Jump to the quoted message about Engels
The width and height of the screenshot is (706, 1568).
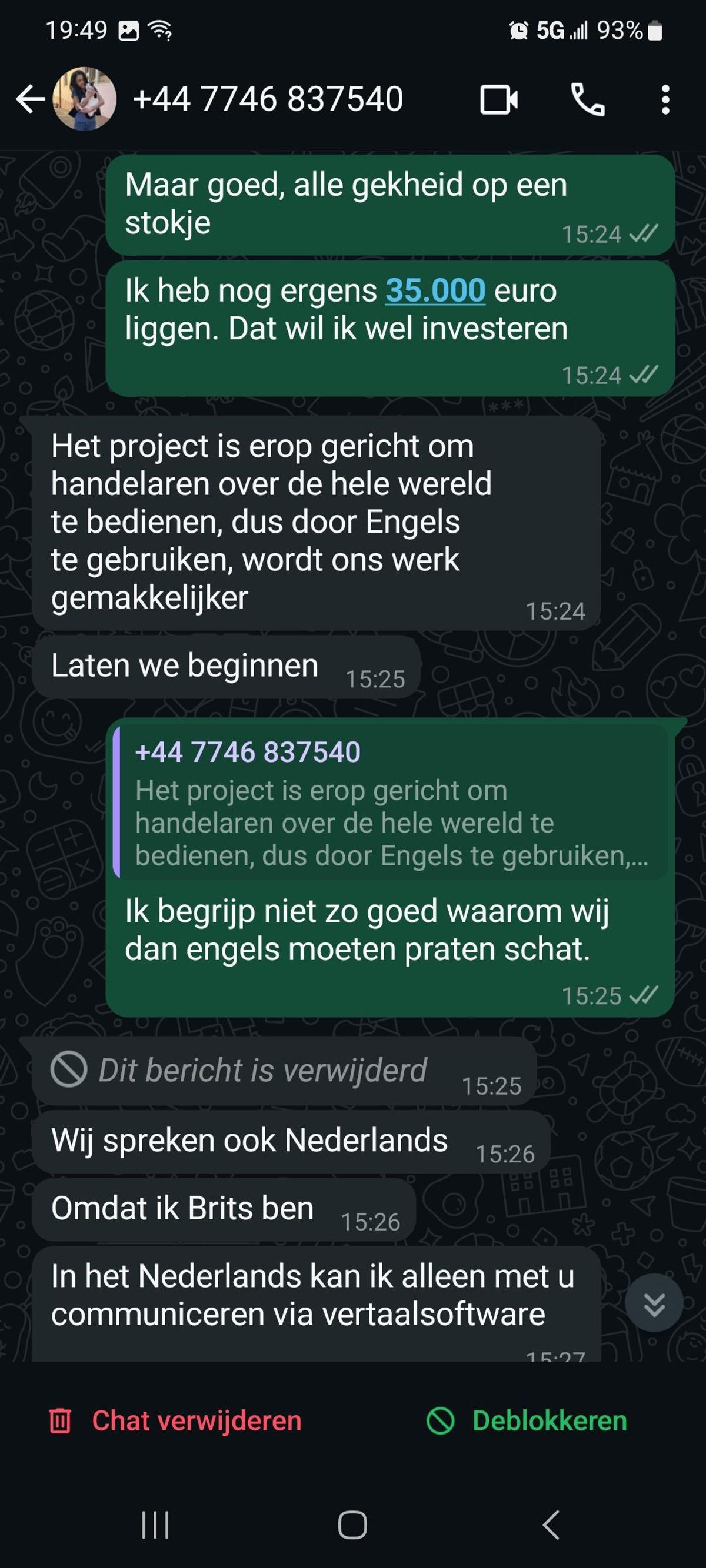[390, 803]
